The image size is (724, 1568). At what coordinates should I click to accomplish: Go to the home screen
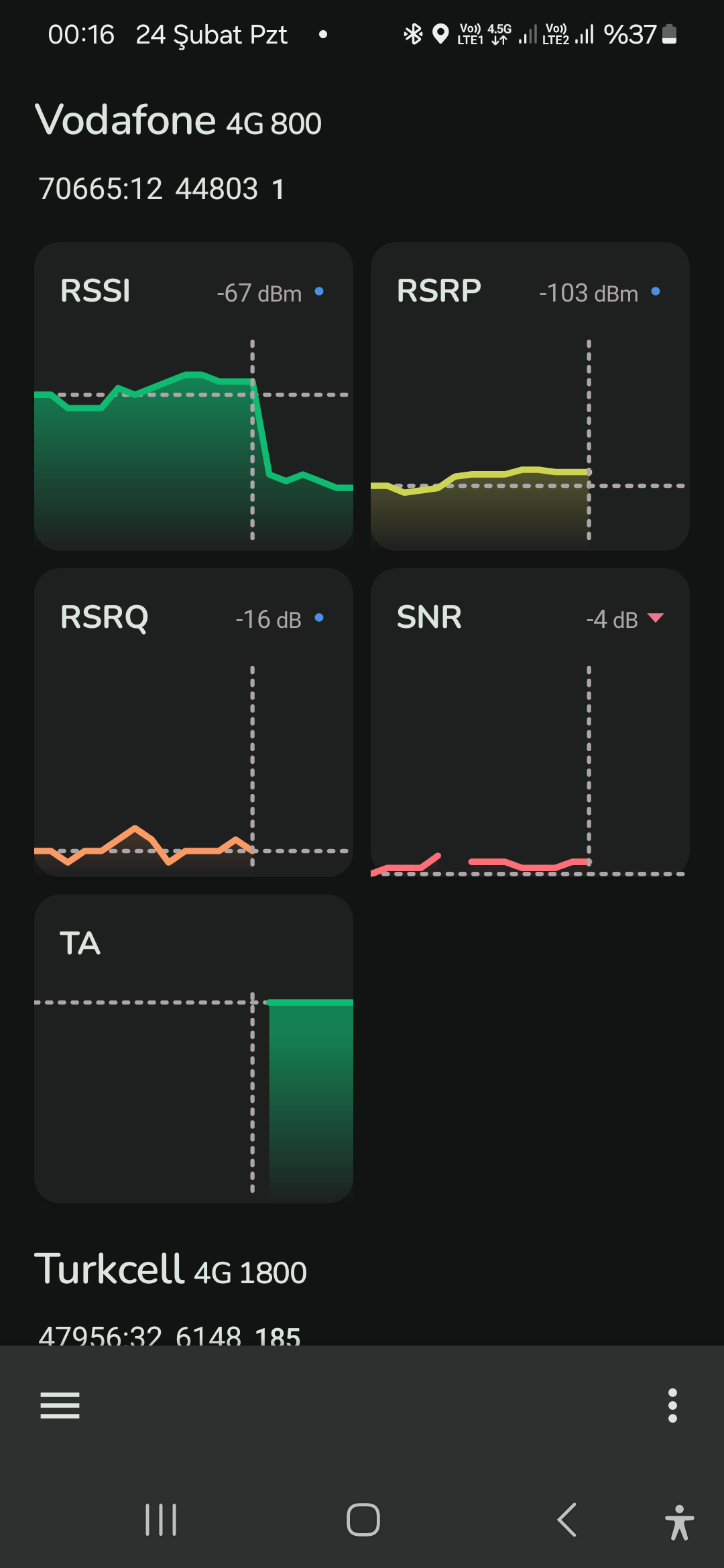coord(363,1520)
